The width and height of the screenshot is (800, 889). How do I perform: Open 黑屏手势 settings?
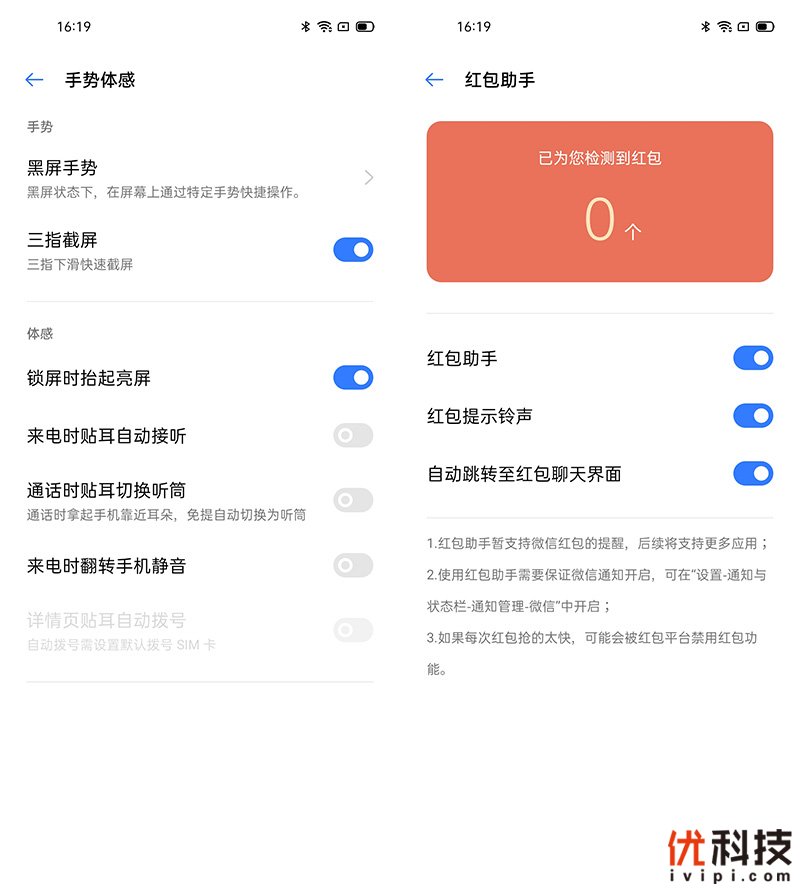[200, 178]
